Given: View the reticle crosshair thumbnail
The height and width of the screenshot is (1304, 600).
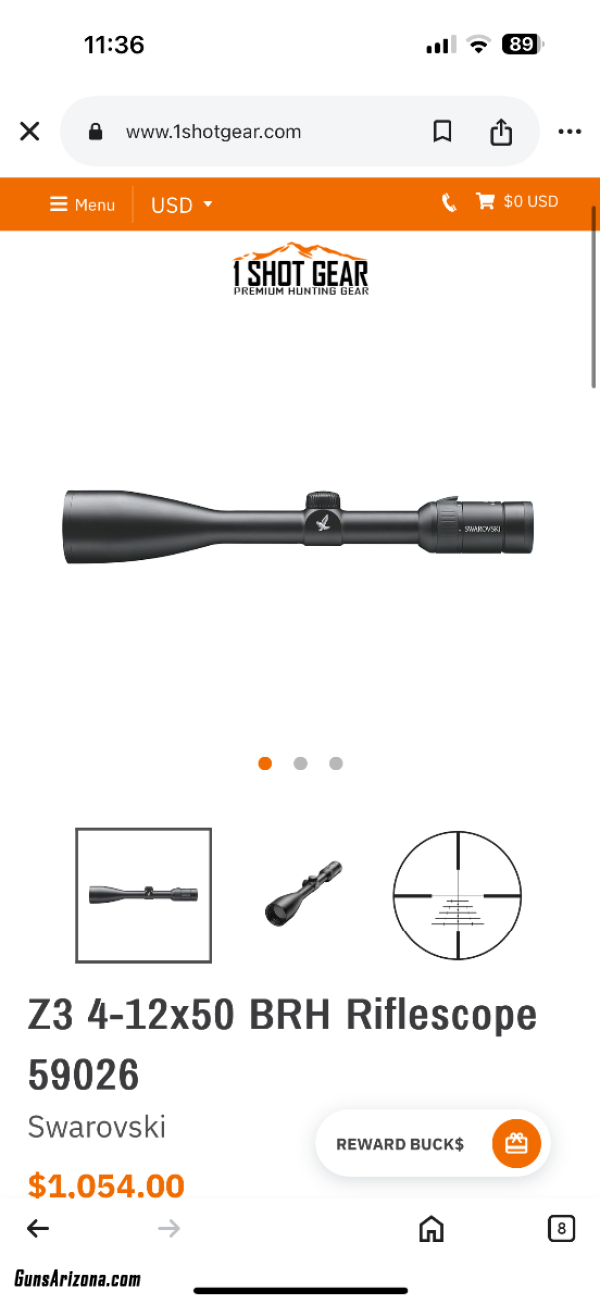Looking at the screenshot, I should pos(457,895).
